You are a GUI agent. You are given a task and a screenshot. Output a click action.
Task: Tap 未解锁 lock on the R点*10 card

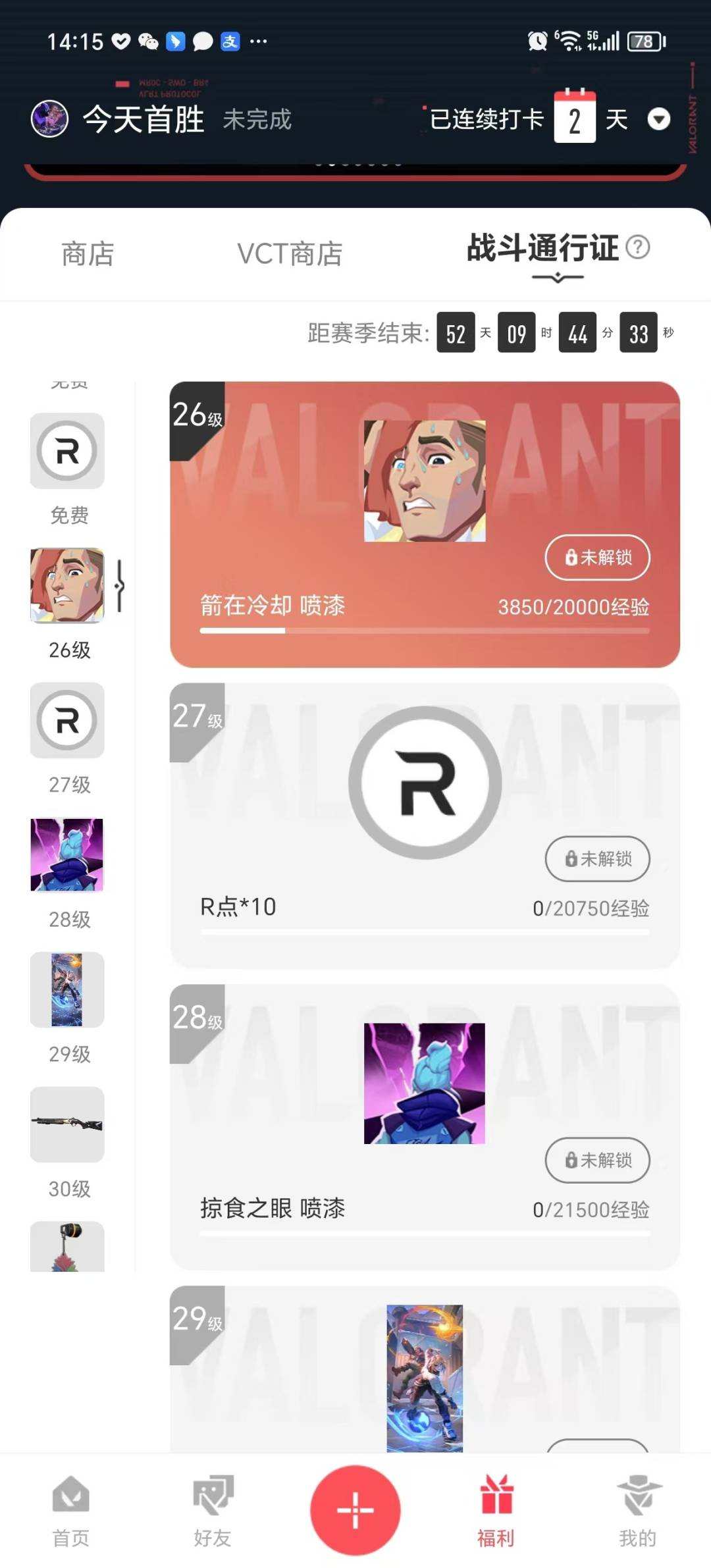pos(596,859)
